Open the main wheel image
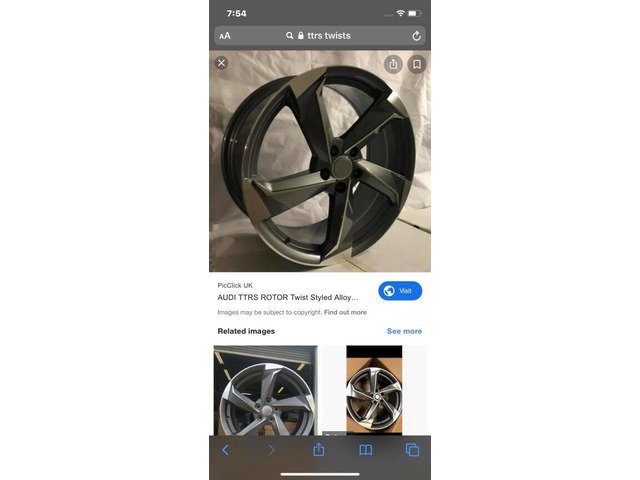Screen dimensions: 640x480 click(320, 165)
